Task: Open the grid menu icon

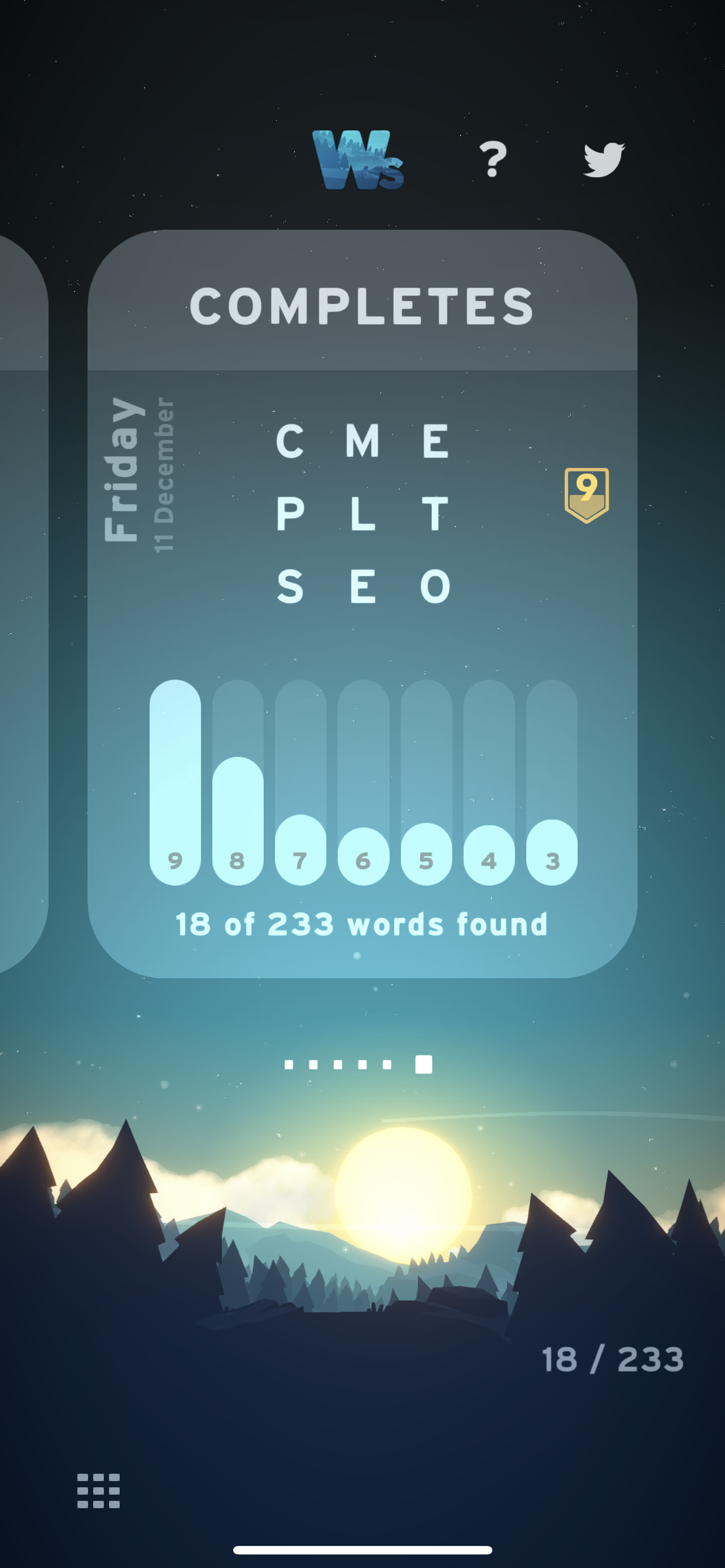Action: coord(99,1491)
